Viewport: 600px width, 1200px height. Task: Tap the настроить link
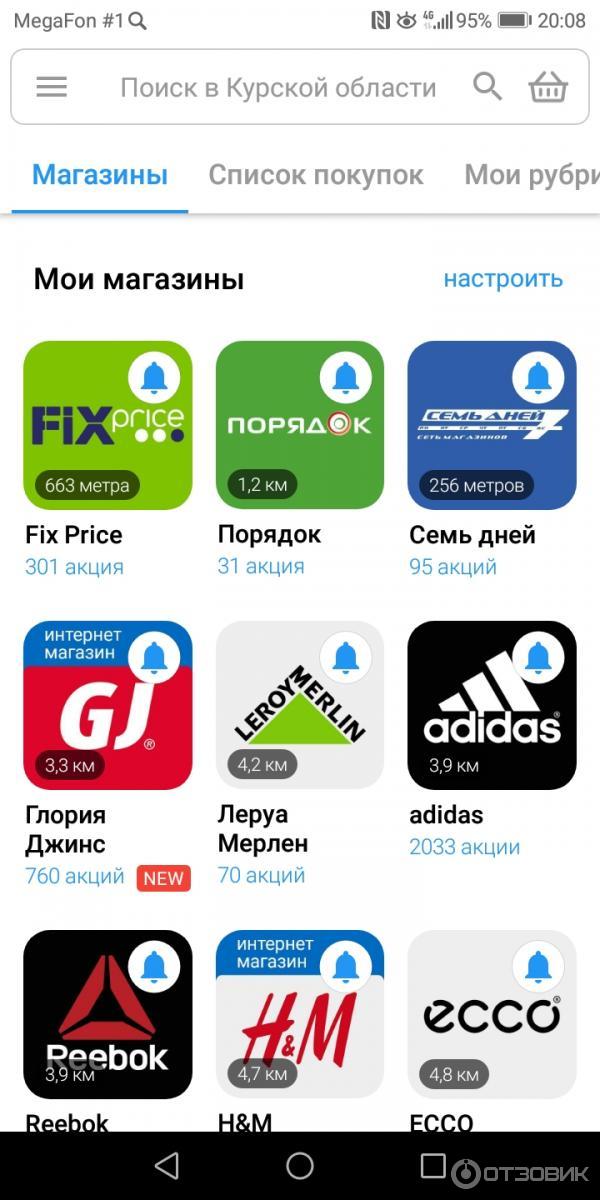click(x=503, y=278)
